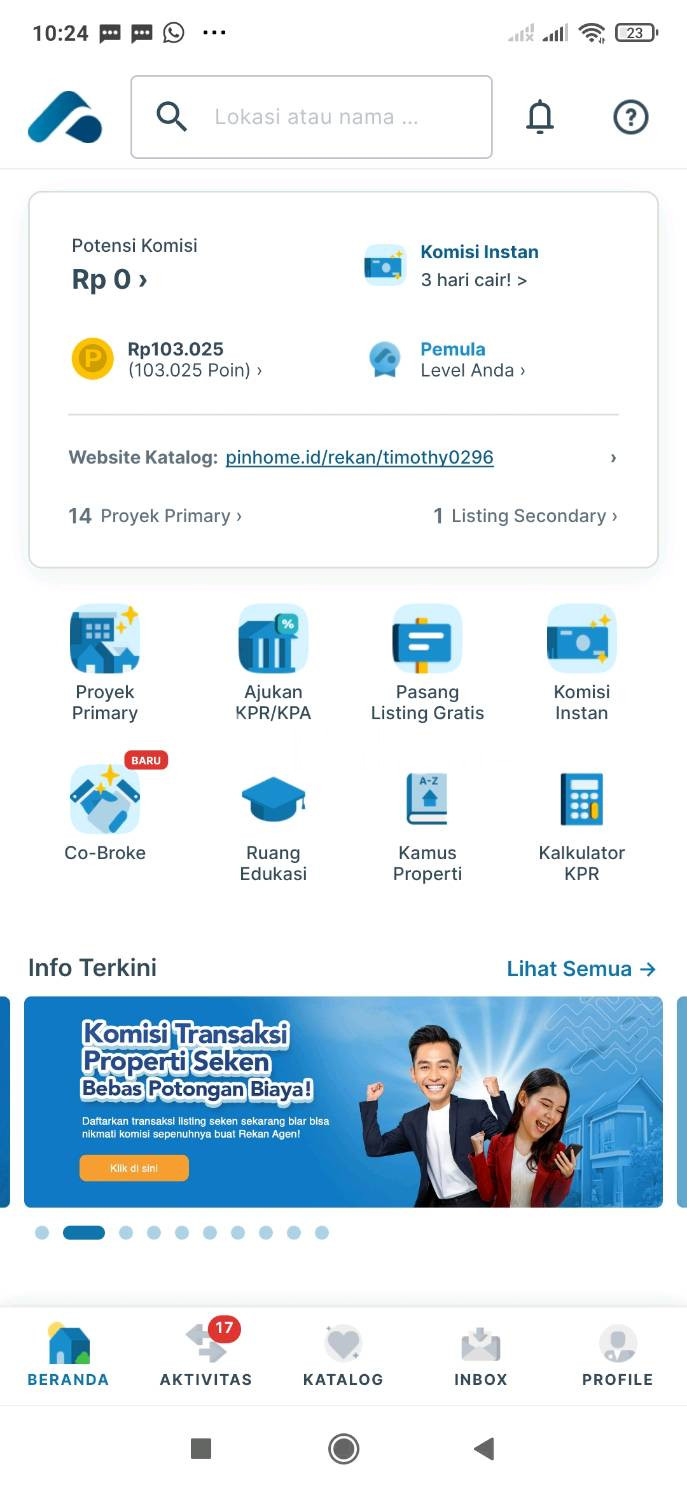View Potensi Komisi Rp 0 details

[110, 279]
